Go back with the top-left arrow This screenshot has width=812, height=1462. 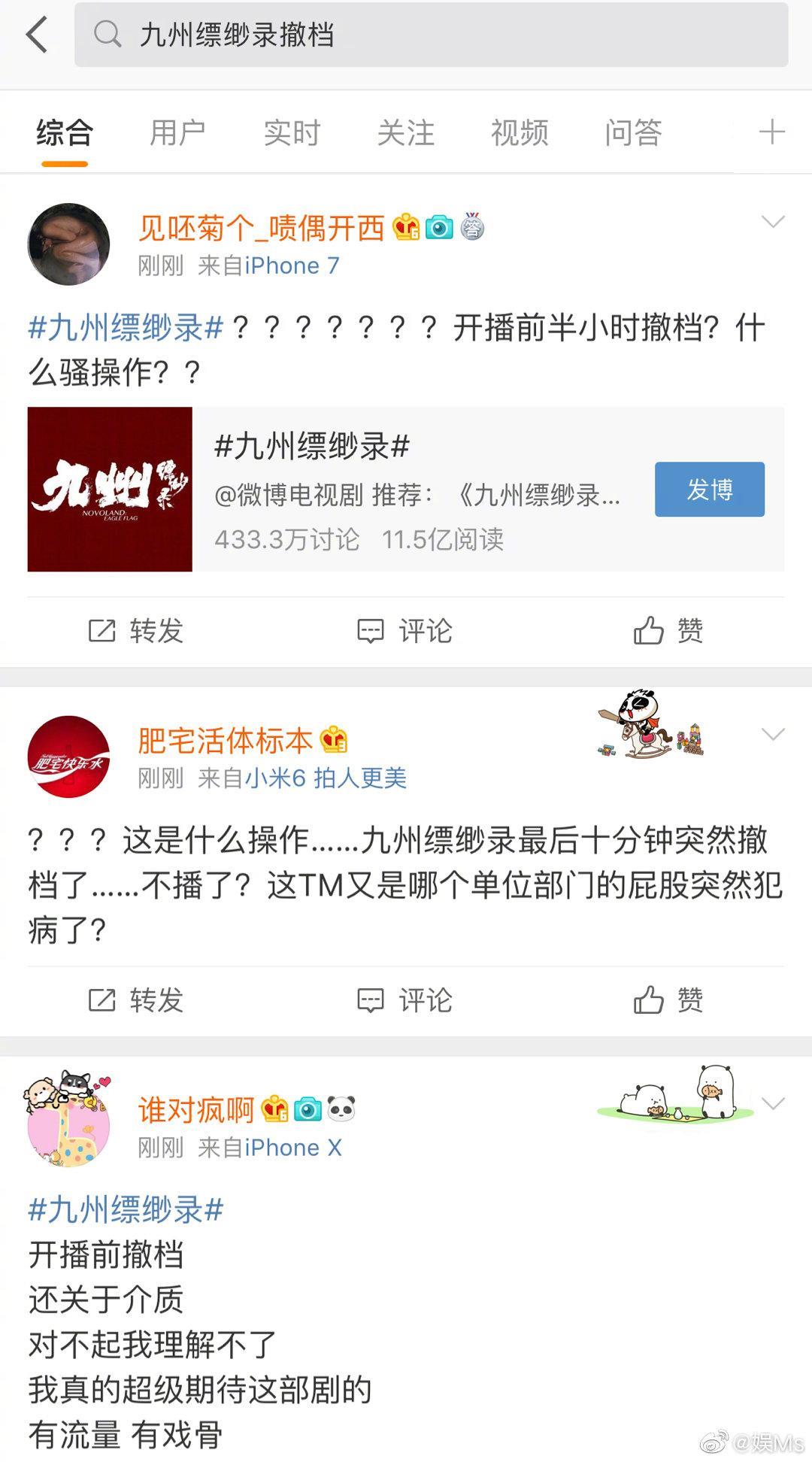[x=36, y=35]
